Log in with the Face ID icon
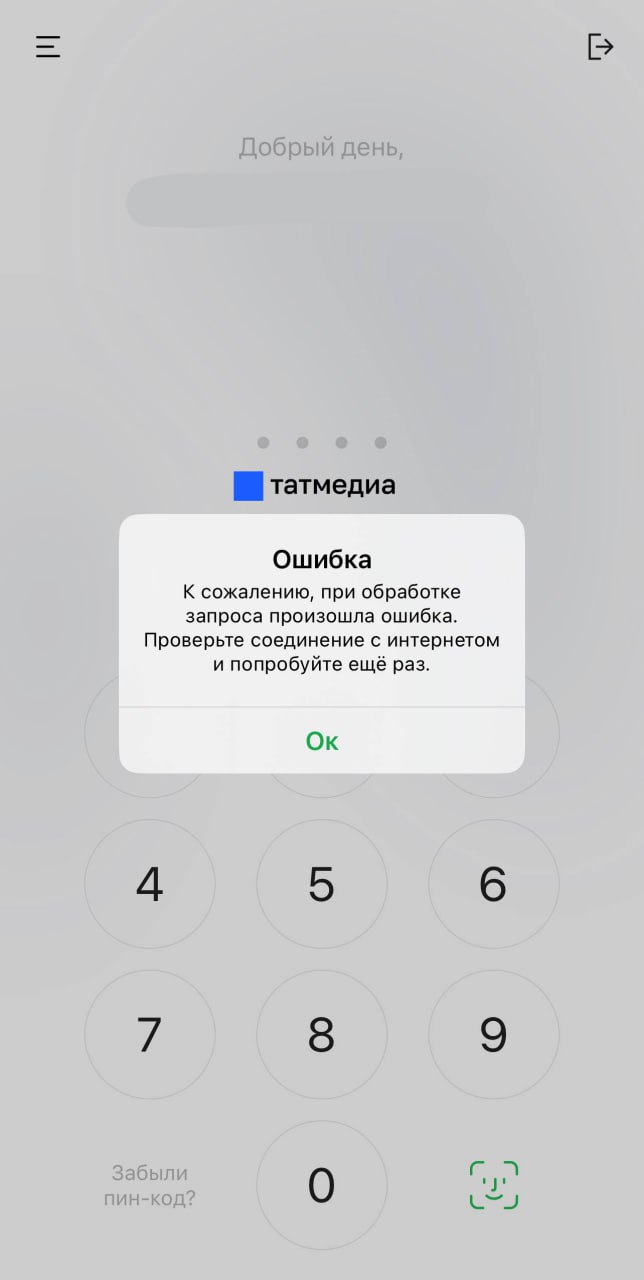Image resolution: width=644 pixels, height=1280 pixels. 494,1185
